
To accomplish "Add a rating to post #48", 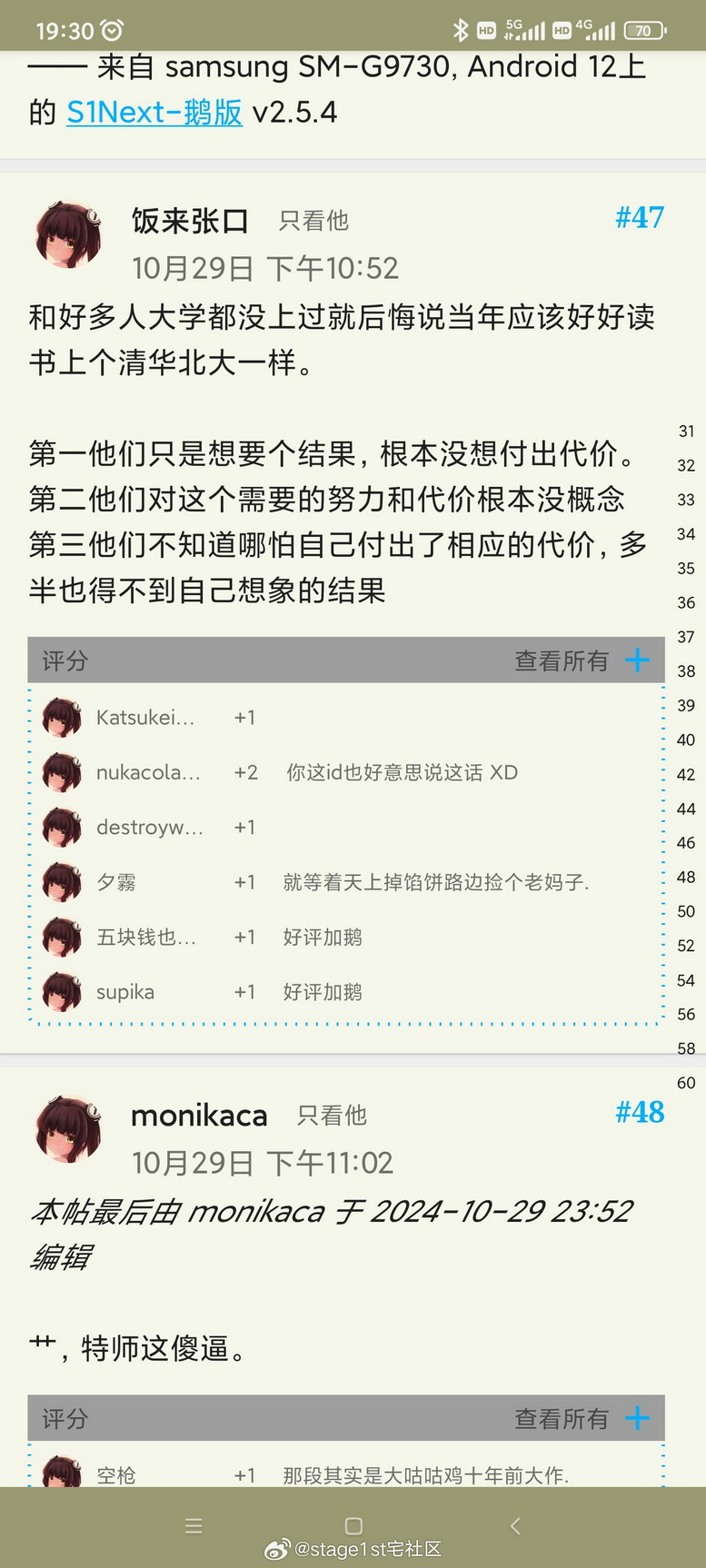I will (638, 1418).
